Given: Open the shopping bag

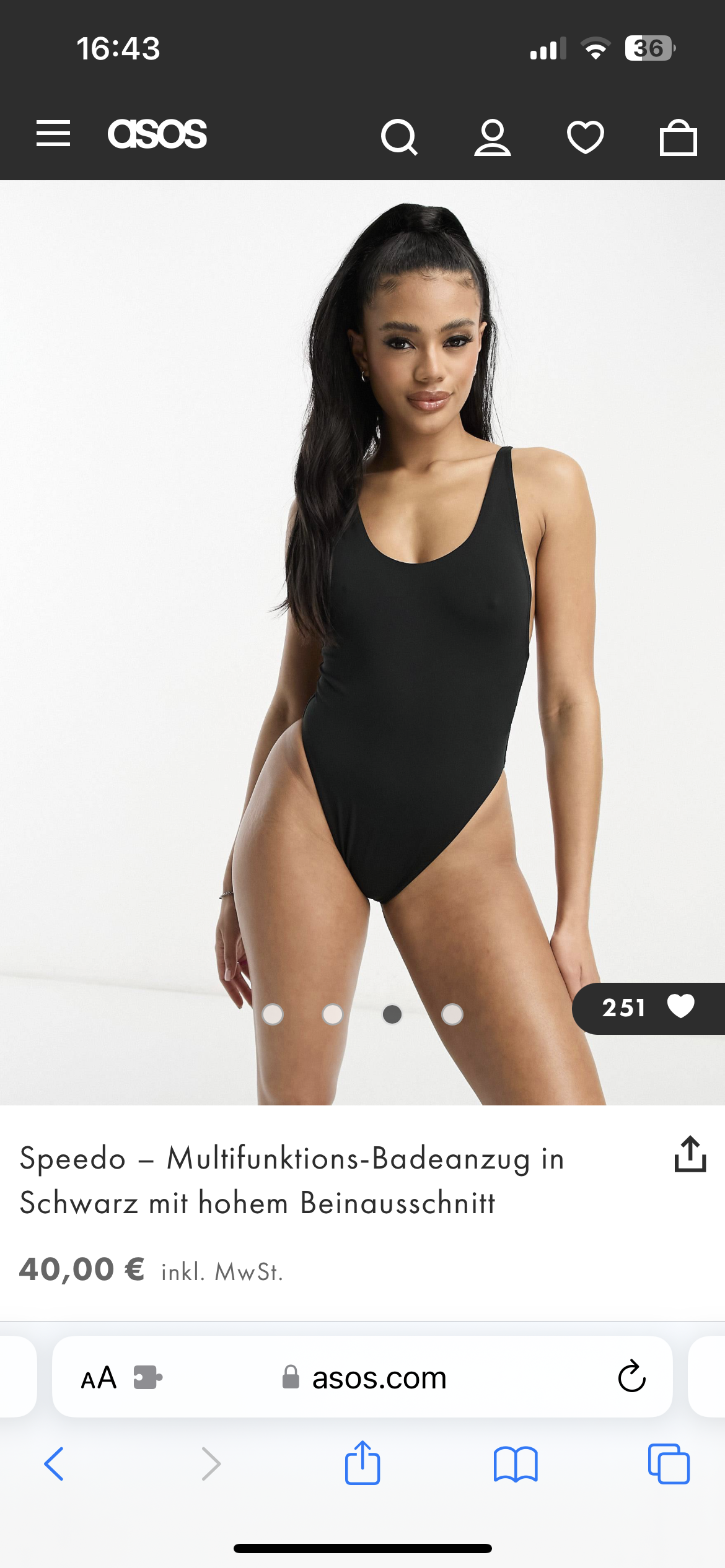Looking at the screenshot, I should (679, 137).
